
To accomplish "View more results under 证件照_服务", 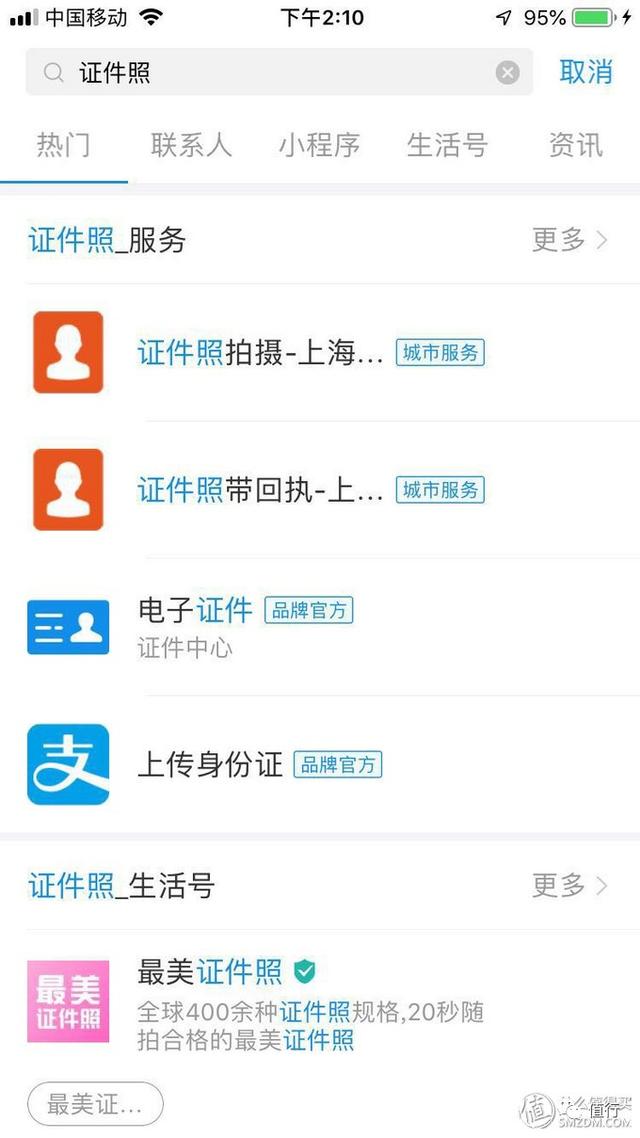I will click(x=569, y=240).
